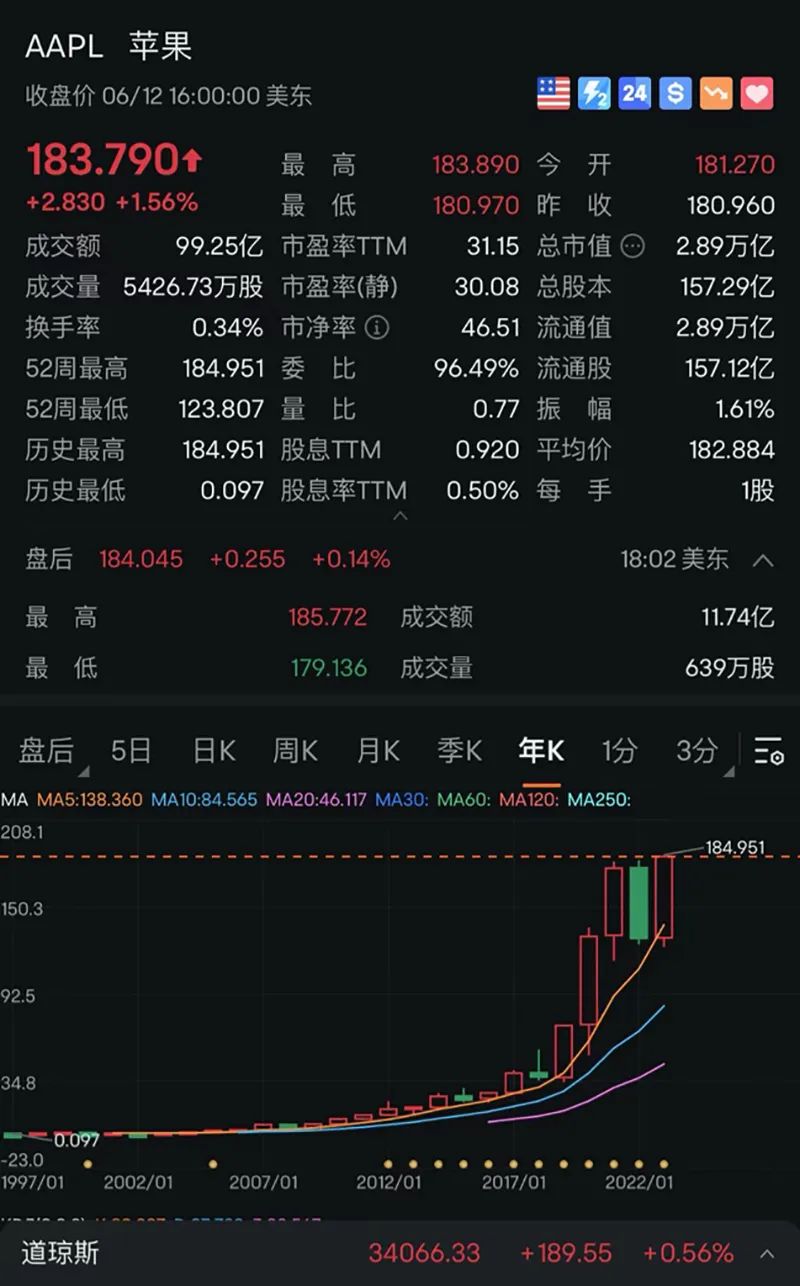Open the 24-hour trading icon

coord(634,94)
